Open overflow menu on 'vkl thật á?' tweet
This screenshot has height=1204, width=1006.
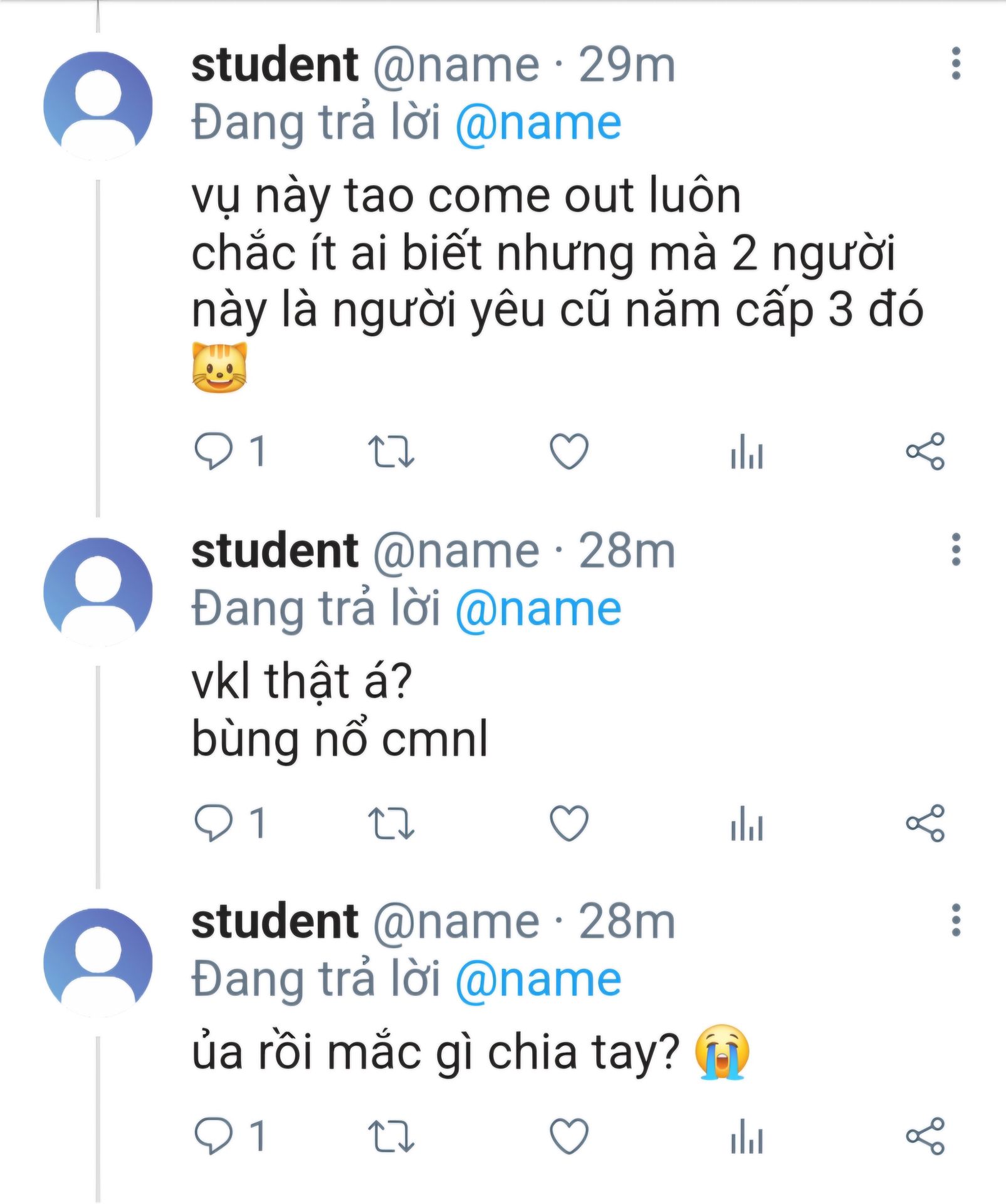[x=955, y=550]
